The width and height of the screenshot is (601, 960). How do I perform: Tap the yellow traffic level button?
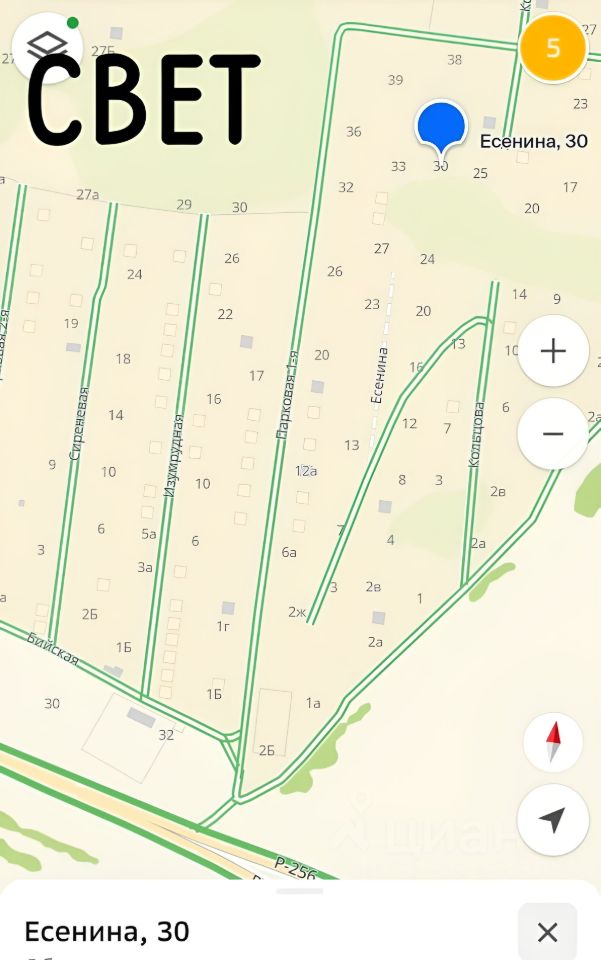pos(553,48)
